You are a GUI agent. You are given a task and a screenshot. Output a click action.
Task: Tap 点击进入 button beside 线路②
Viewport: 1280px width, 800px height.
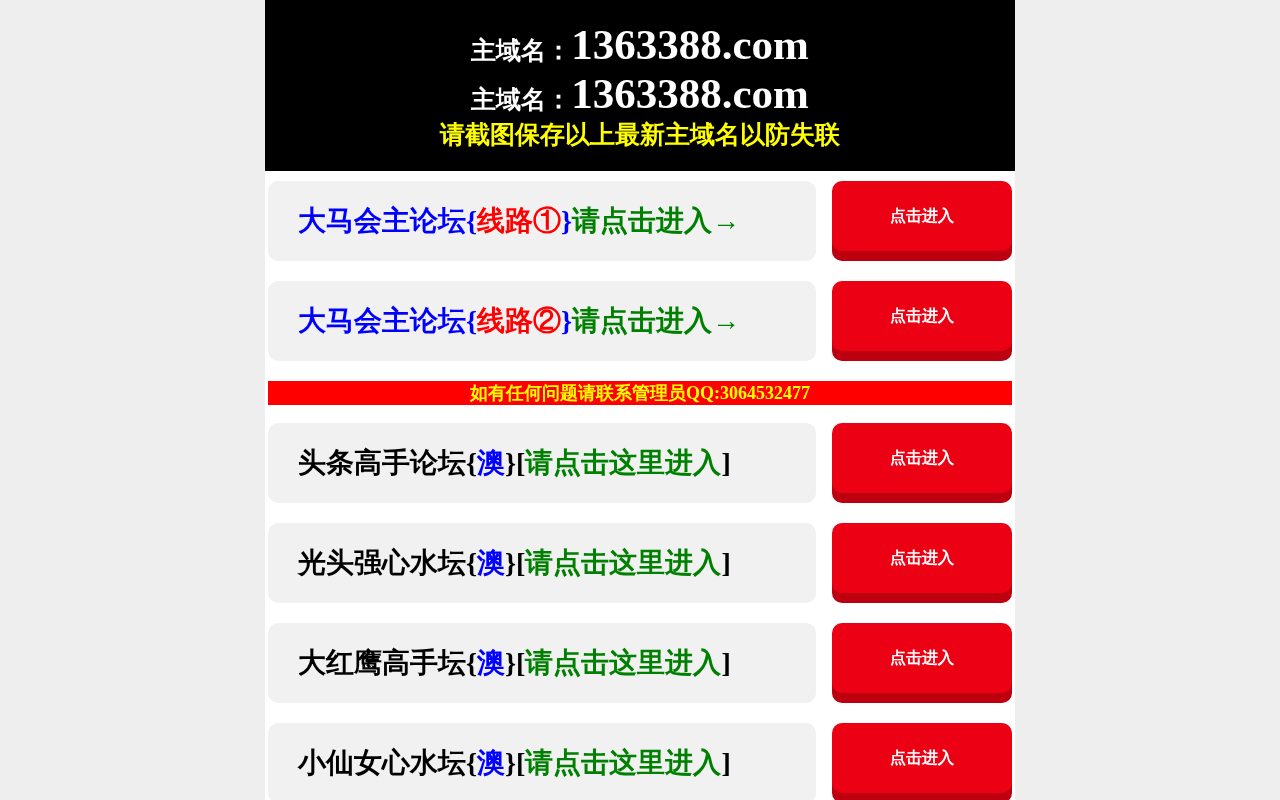(x=921, y=317)
